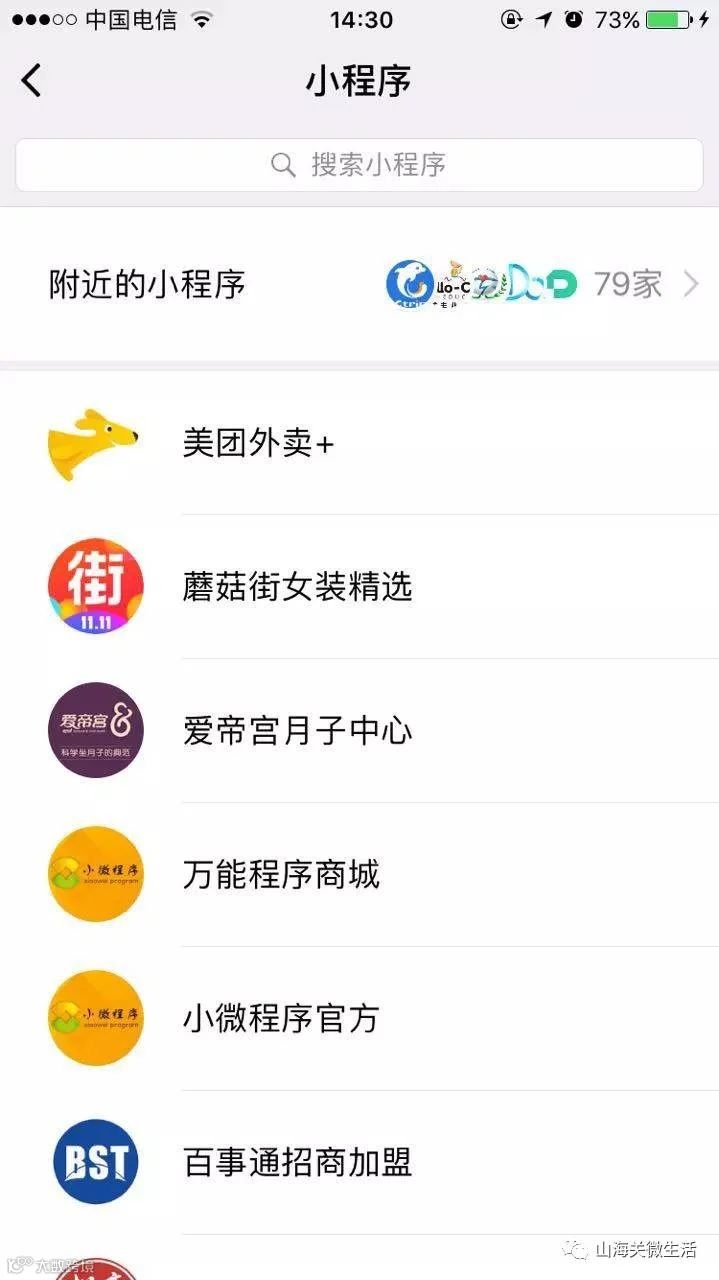Select 万能程序商城
719x1280 pixels.
[359, 875]
